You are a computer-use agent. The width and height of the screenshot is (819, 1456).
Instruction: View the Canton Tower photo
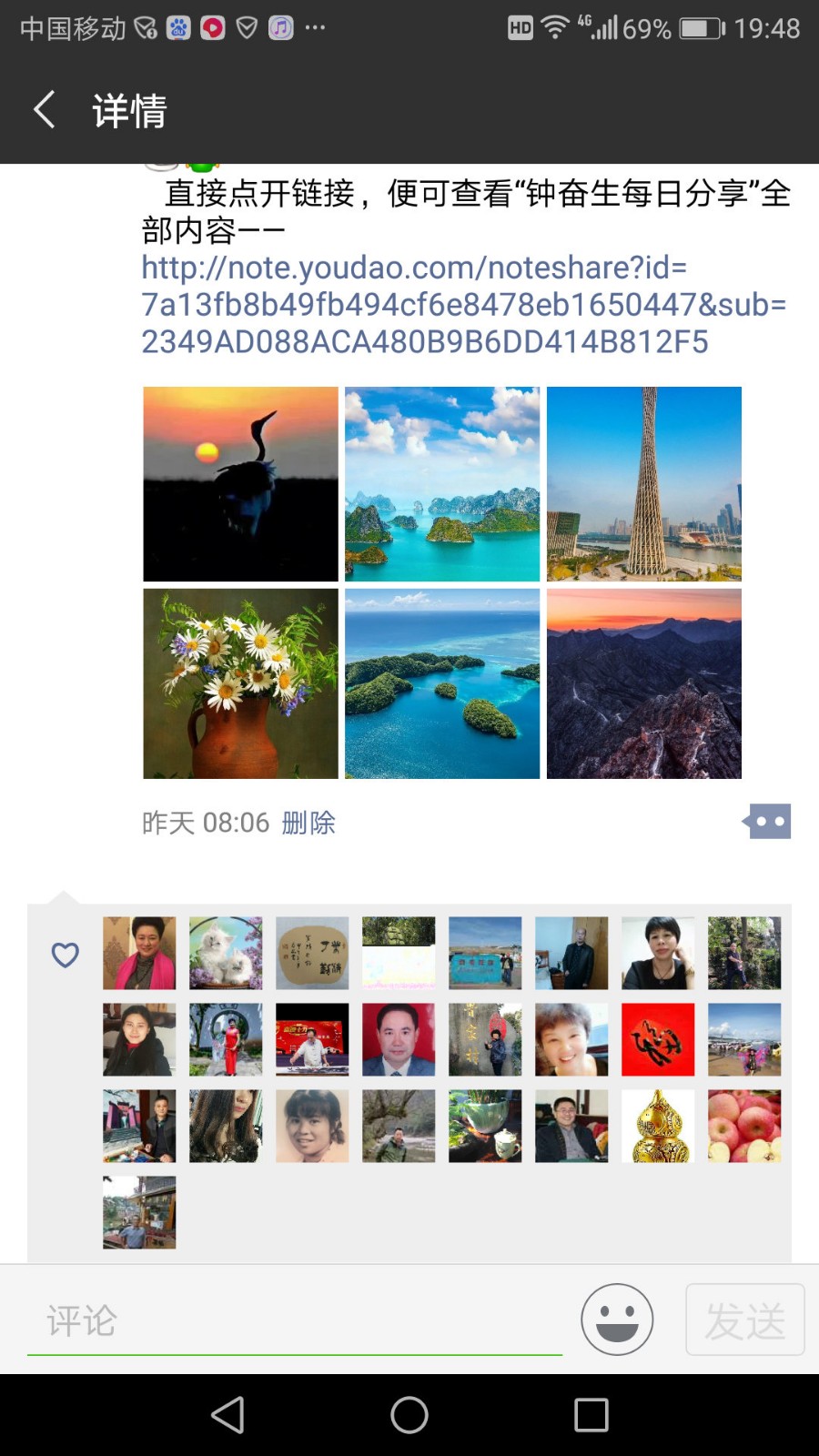coord(643,483)
